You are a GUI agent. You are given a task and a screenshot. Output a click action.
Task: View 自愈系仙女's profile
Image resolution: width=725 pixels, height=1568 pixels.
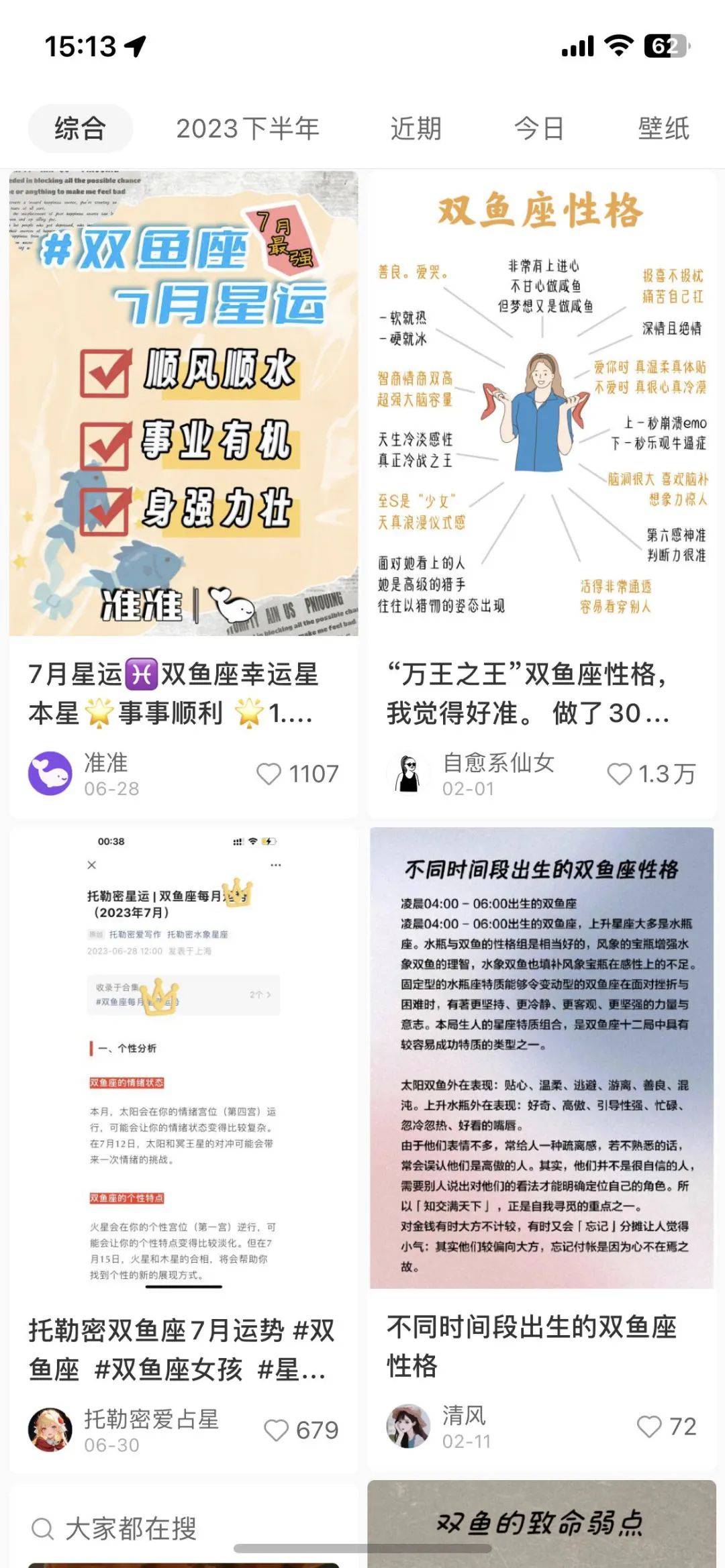point(408,773)
